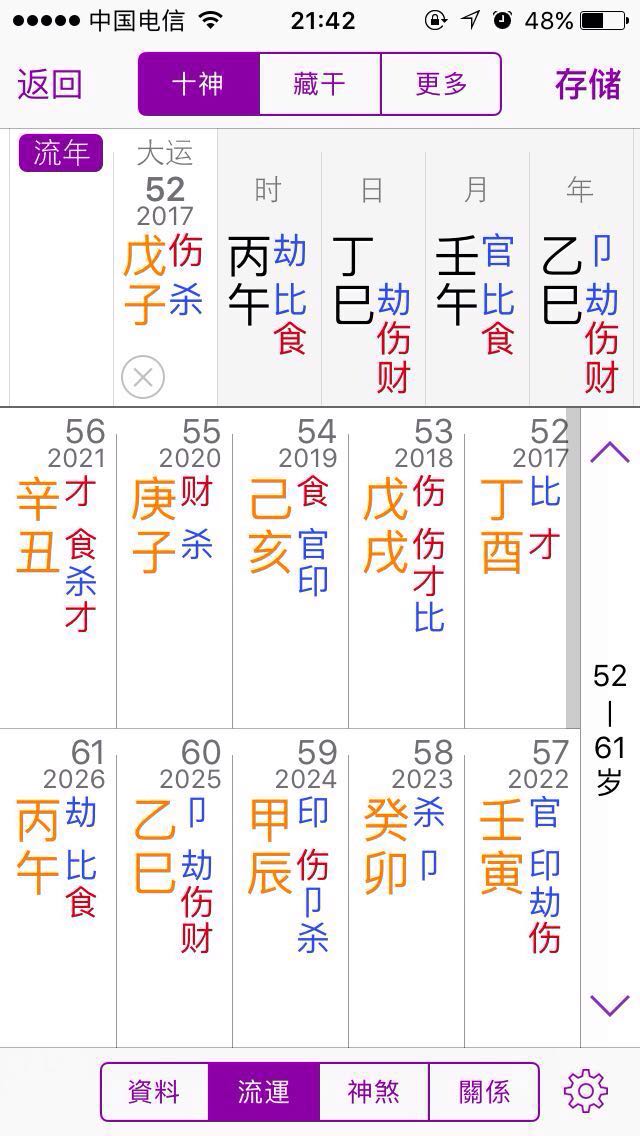Pick the 2022 壬寅 year cell

pos(523,888)
